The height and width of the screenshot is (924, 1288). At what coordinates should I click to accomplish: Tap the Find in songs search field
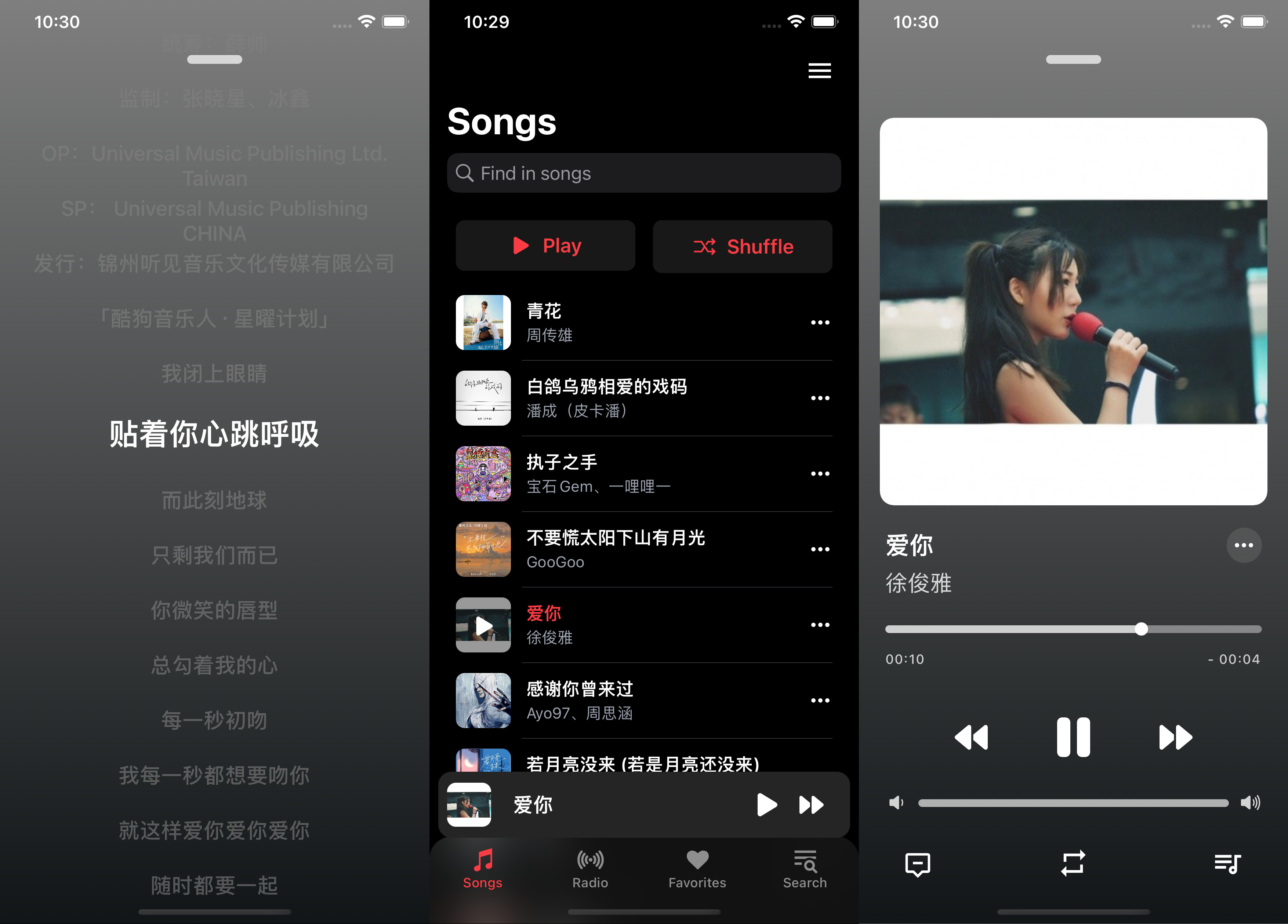tap(643, 173)
